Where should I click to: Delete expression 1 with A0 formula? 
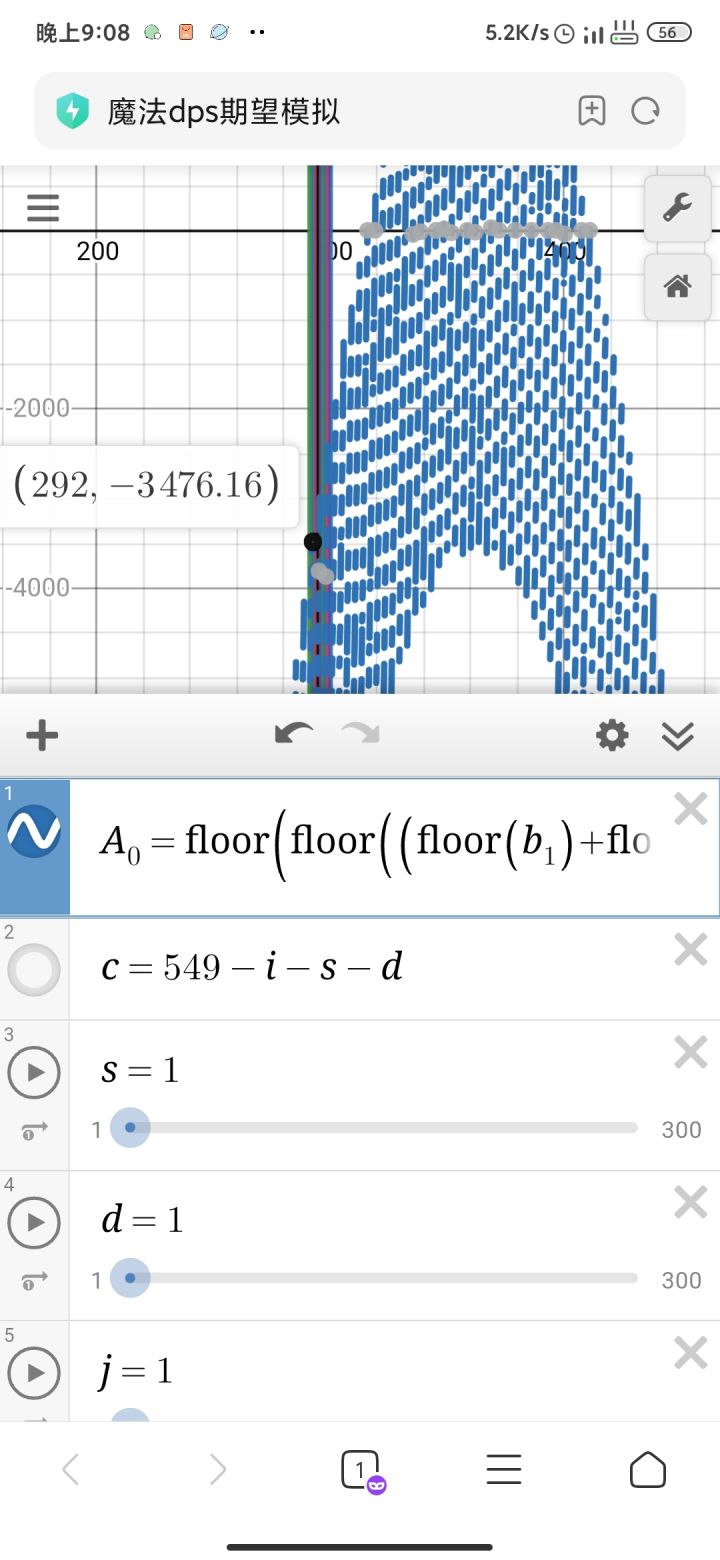click(x=690, y=809)
